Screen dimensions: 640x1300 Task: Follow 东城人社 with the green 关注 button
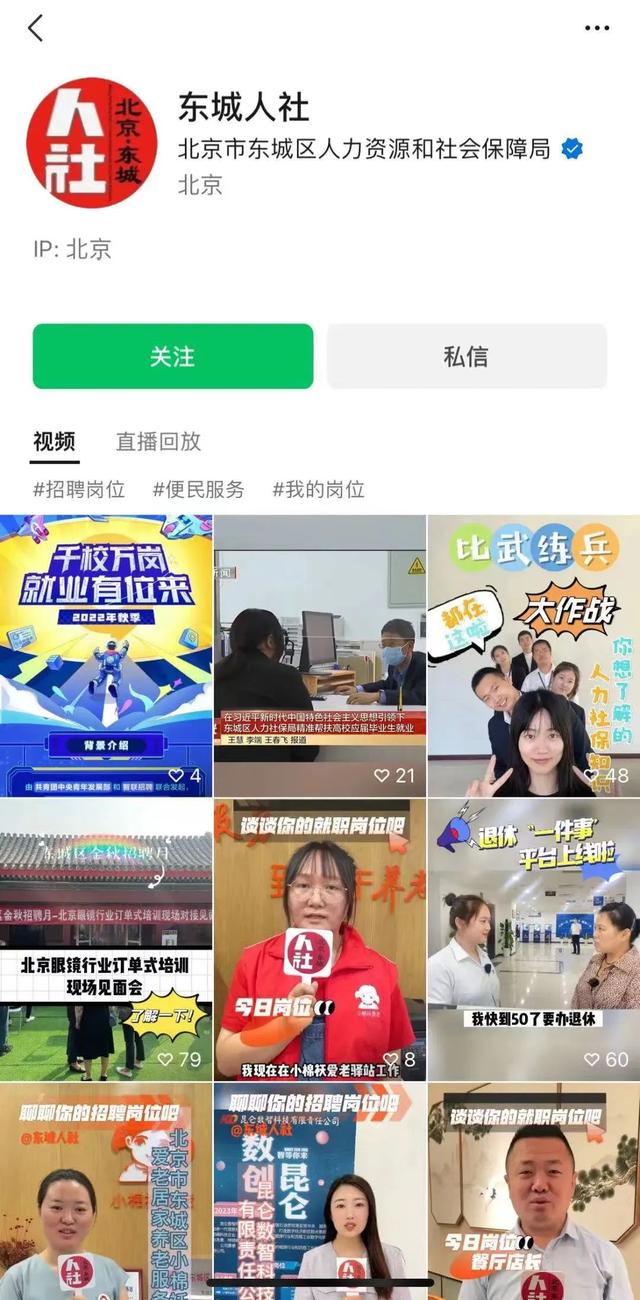coord(173,356)
